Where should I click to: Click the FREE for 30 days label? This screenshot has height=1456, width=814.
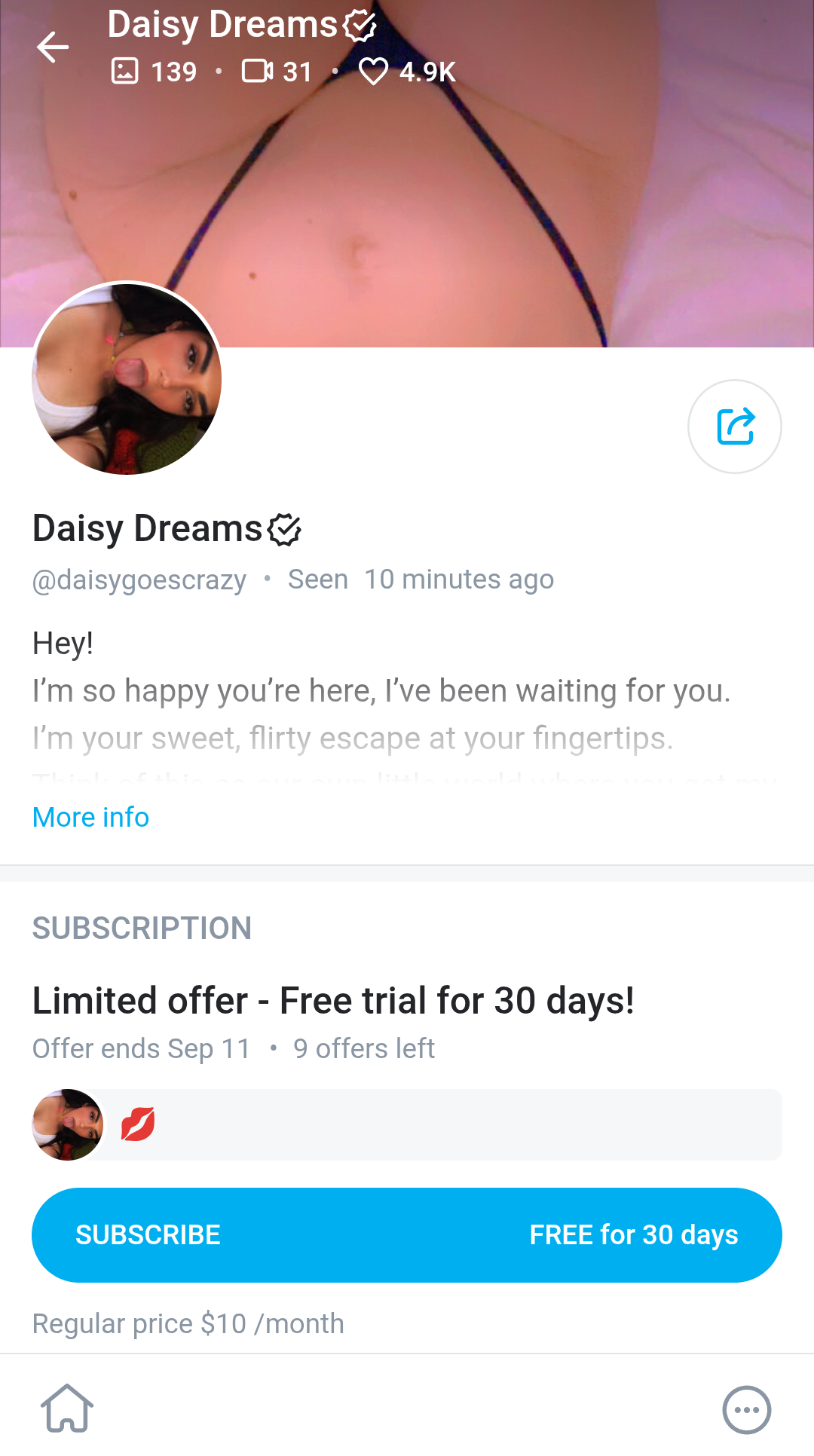point(633,1234)
